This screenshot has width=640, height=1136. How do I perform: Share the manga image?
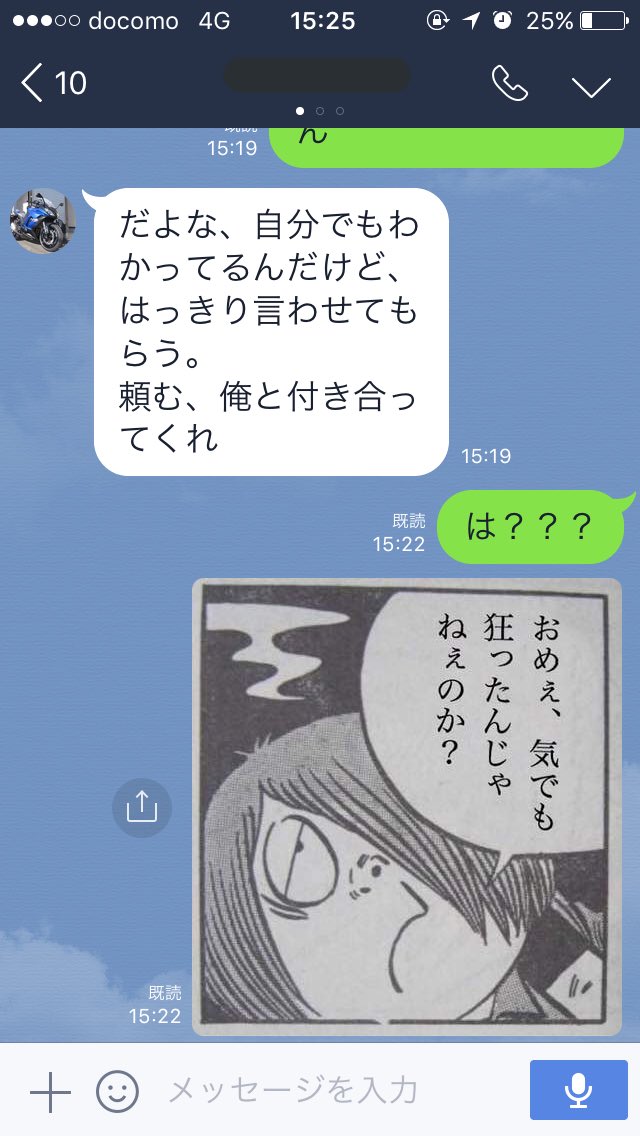[142, 807]
